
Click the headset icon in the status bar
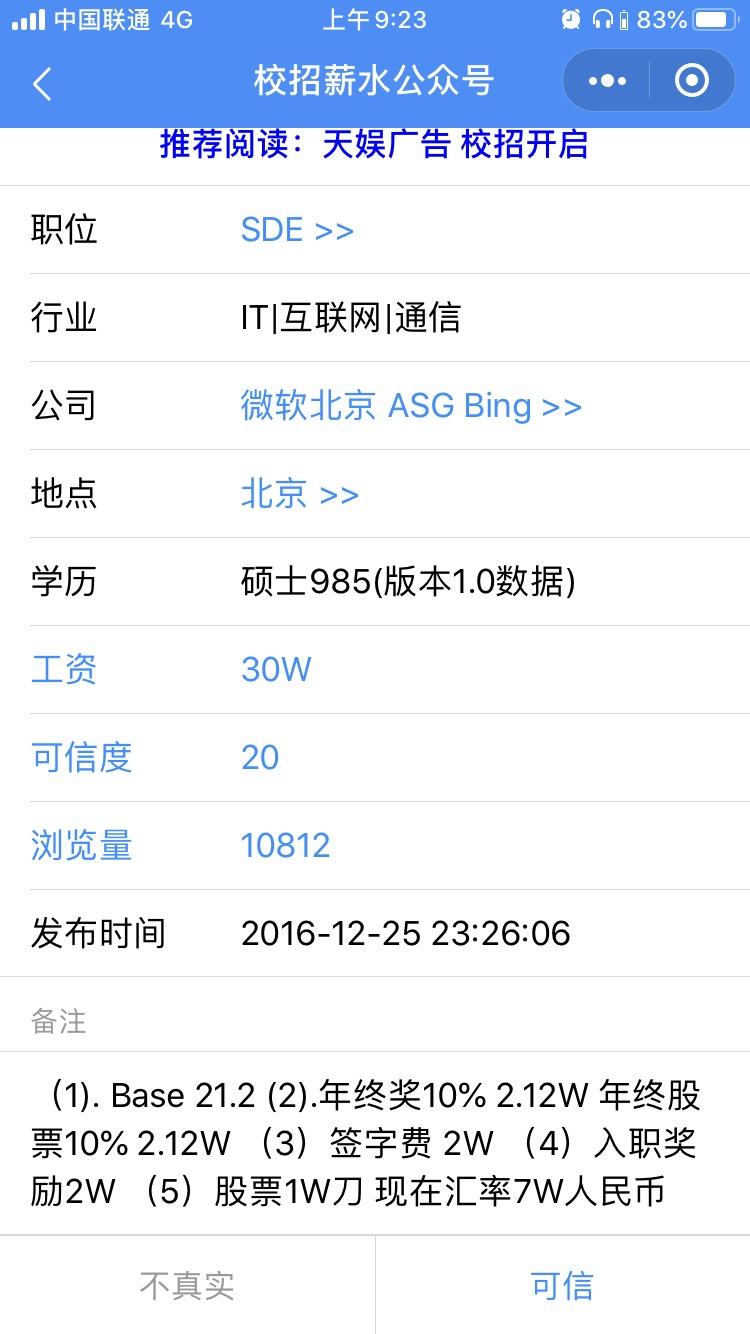601,18
